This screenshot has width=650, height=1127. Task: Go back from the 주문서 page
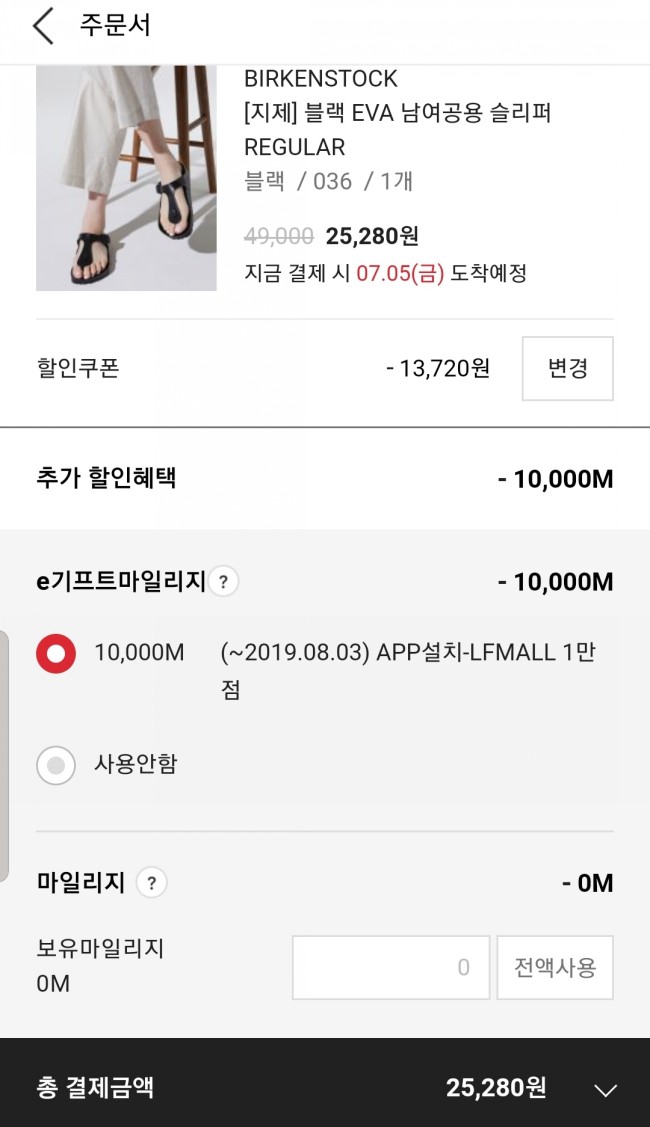(42, 26)
